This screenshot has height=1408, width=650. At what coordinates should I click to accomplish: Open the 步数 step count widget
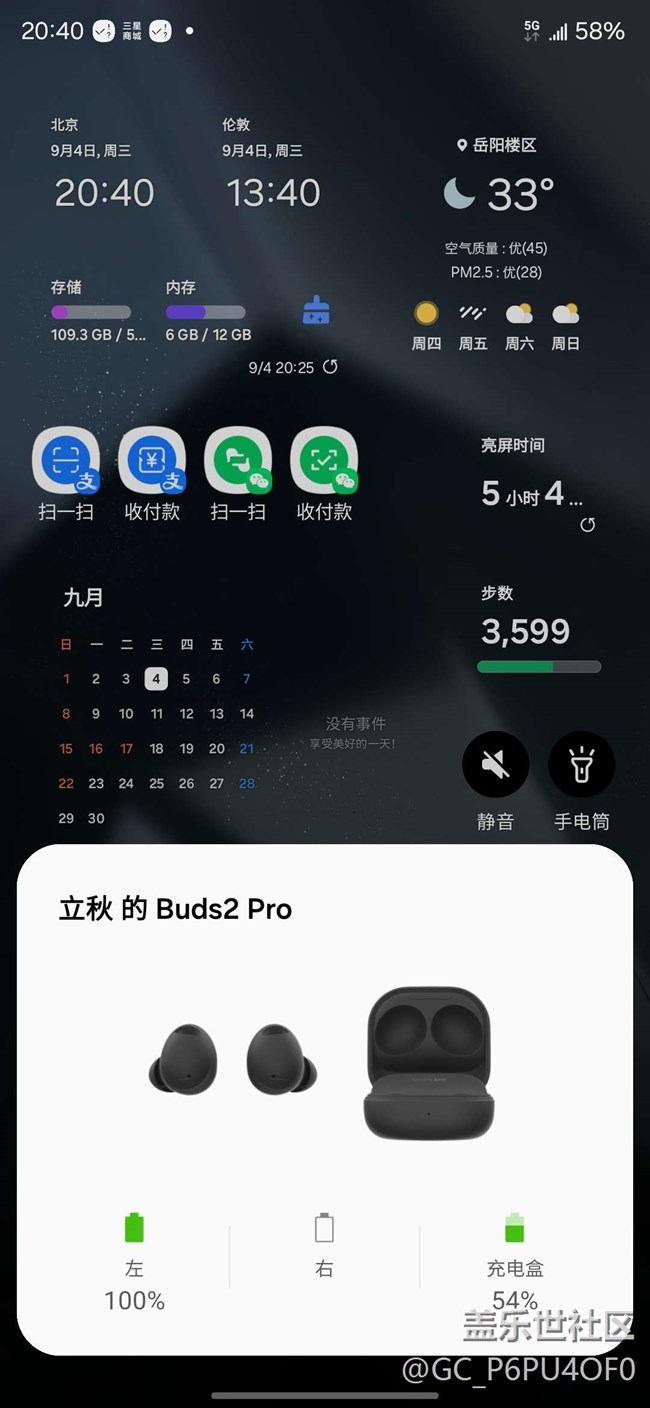540,628
